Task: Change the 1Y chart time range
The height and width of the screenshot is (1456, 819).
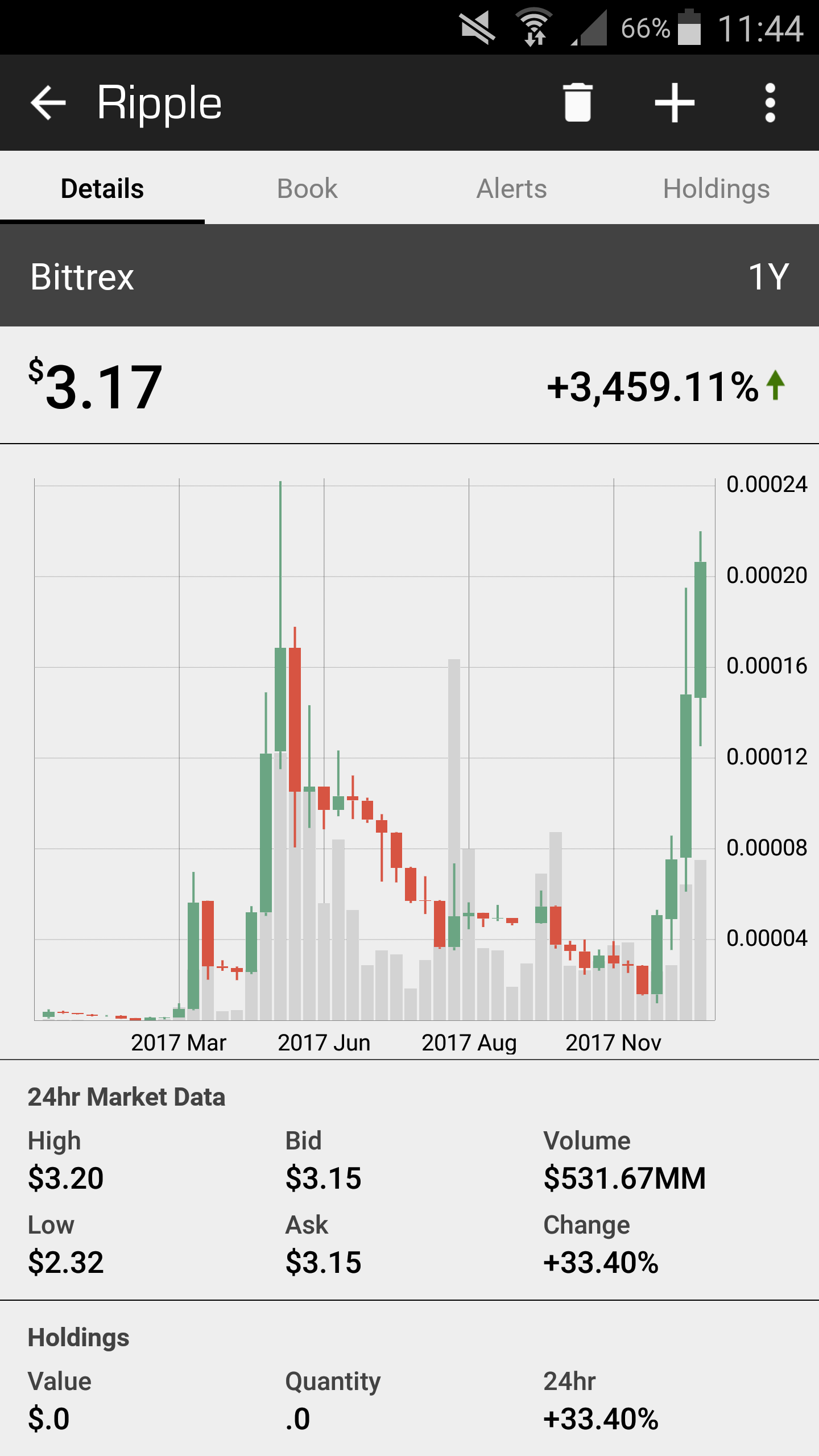Action: (x=768, y=277)
